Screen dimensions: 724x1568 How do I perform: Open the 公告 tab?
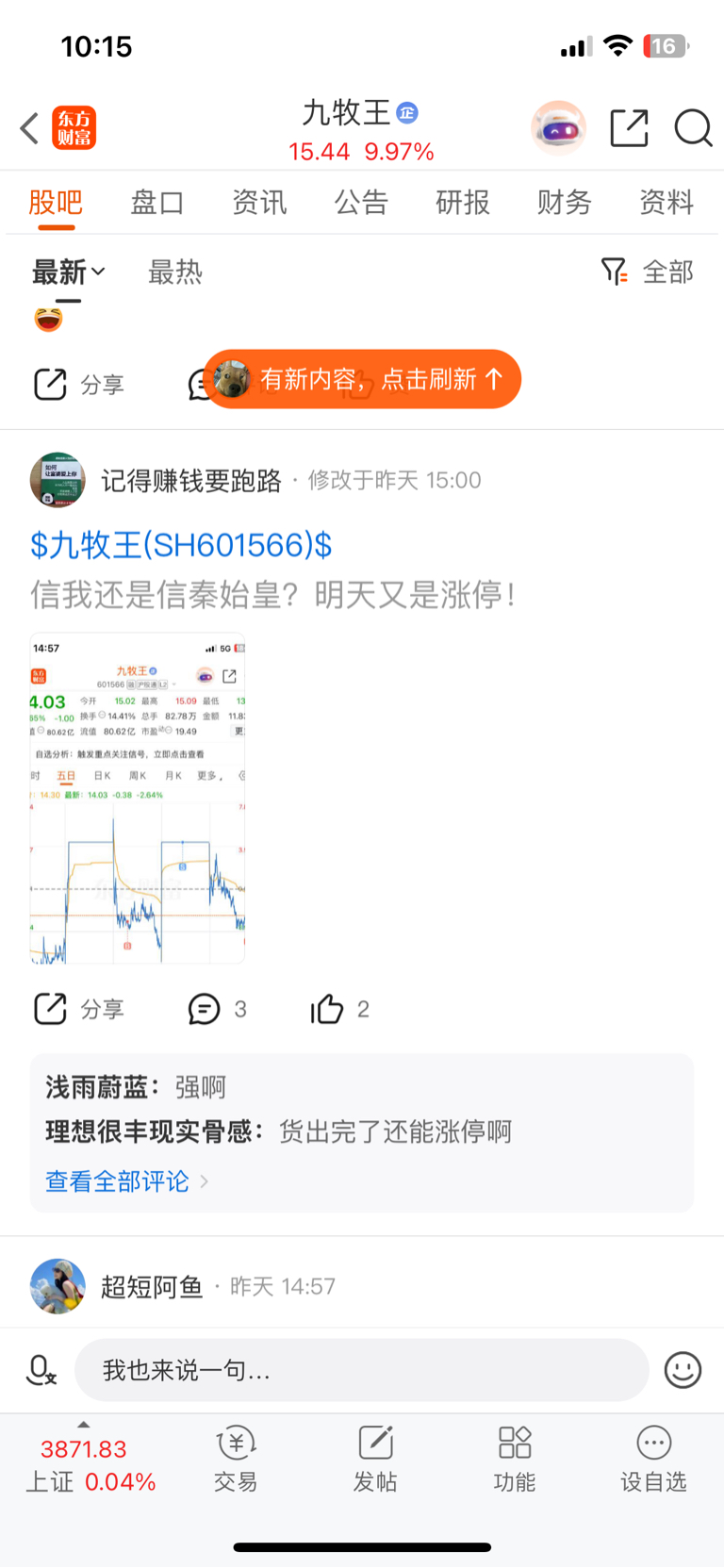pos(361,202)
